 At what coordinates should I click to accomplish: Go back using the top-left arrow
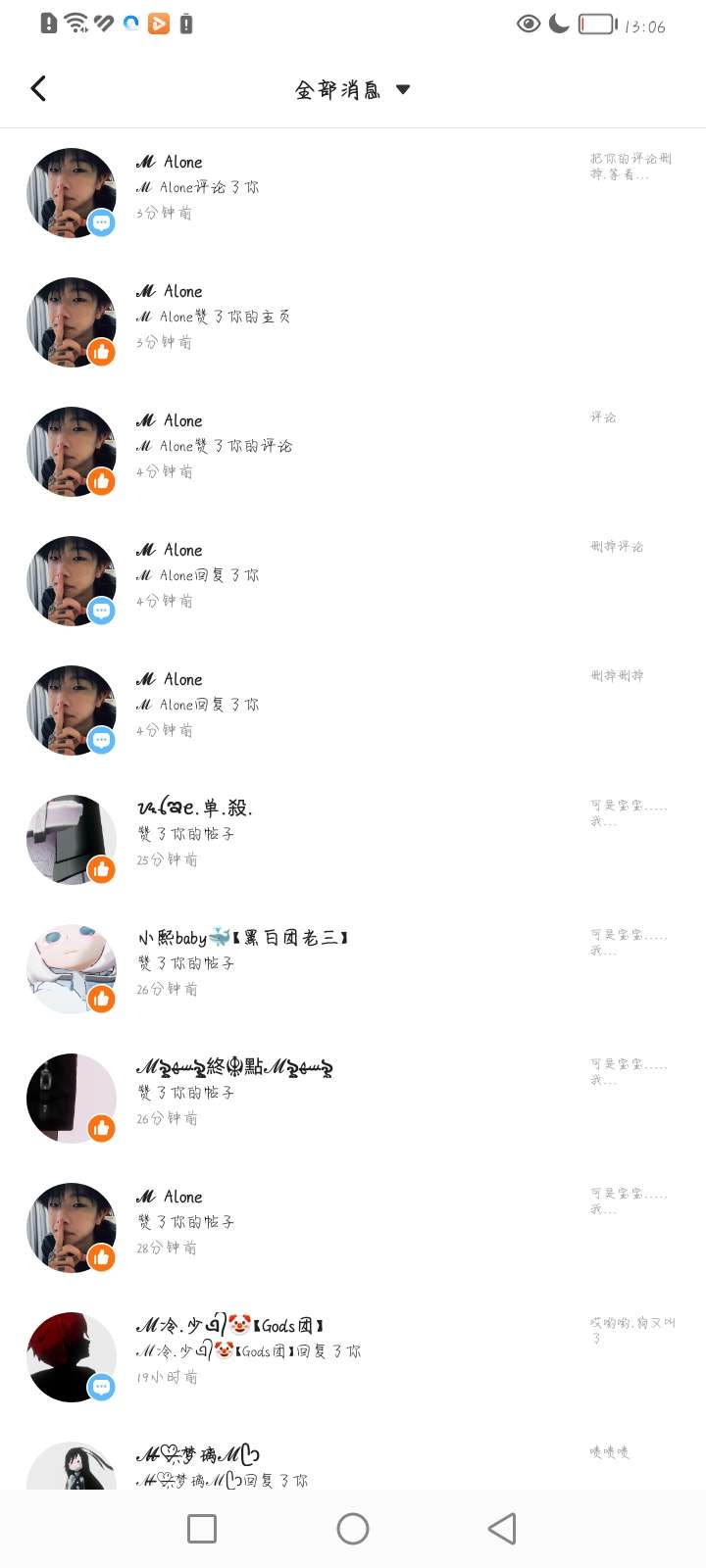pyautogui.click(x=39, y=89)
